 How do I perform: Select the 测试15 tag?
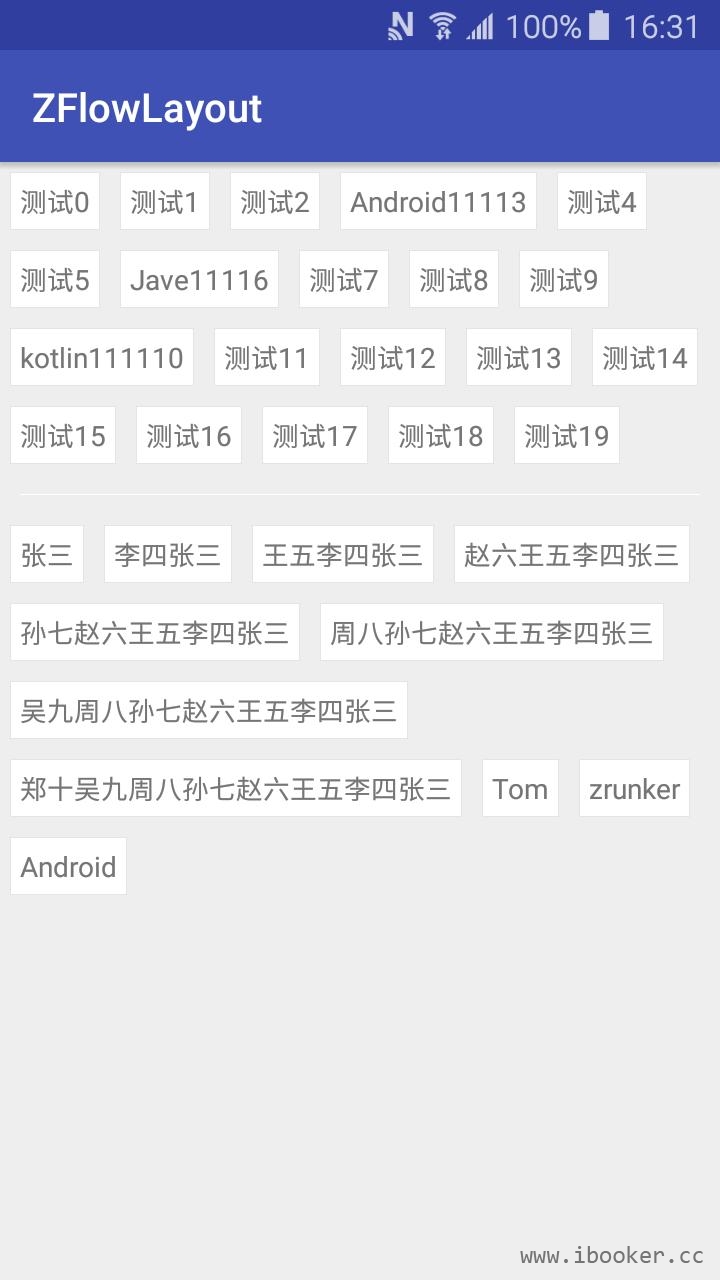click(x=62, y=435)
